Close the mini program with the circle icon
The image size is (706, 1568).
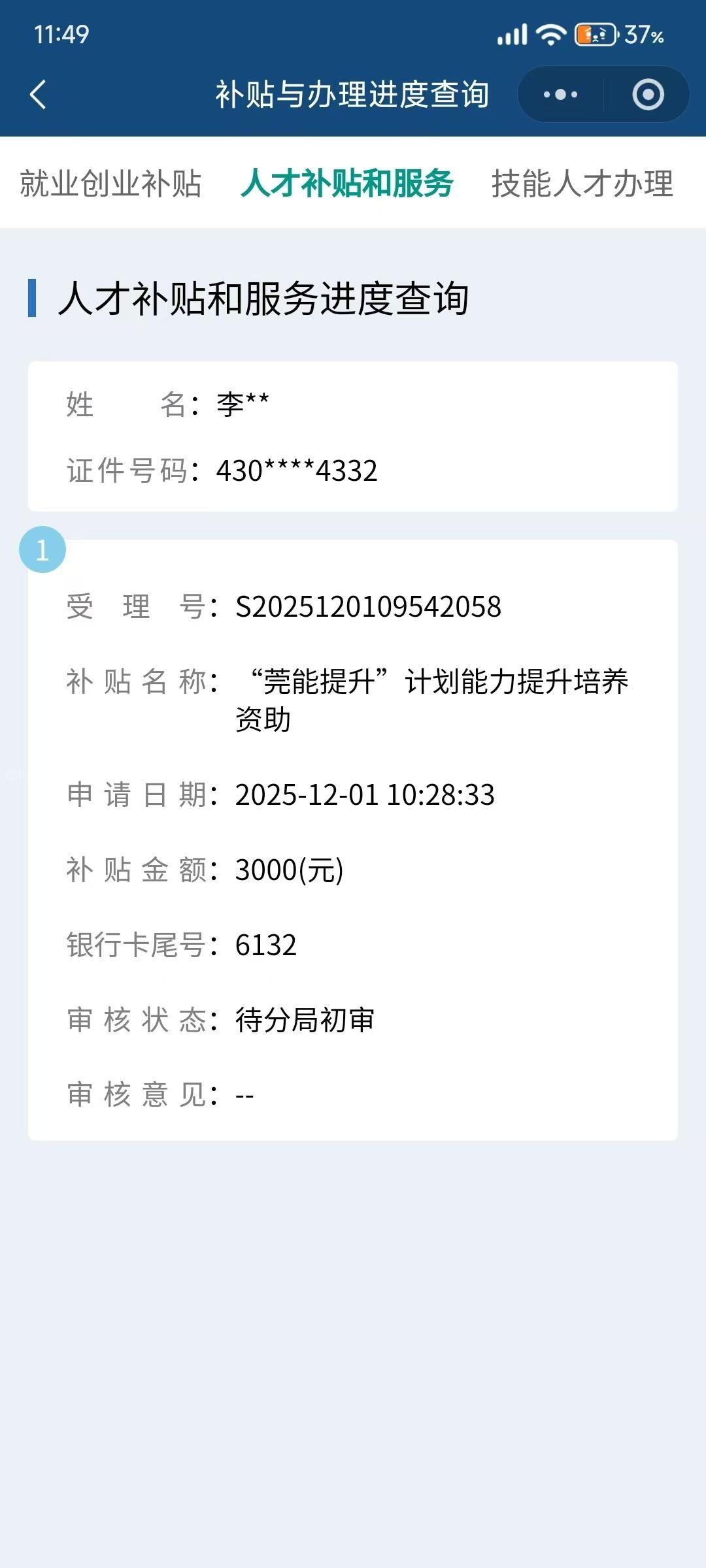(648, 95)
